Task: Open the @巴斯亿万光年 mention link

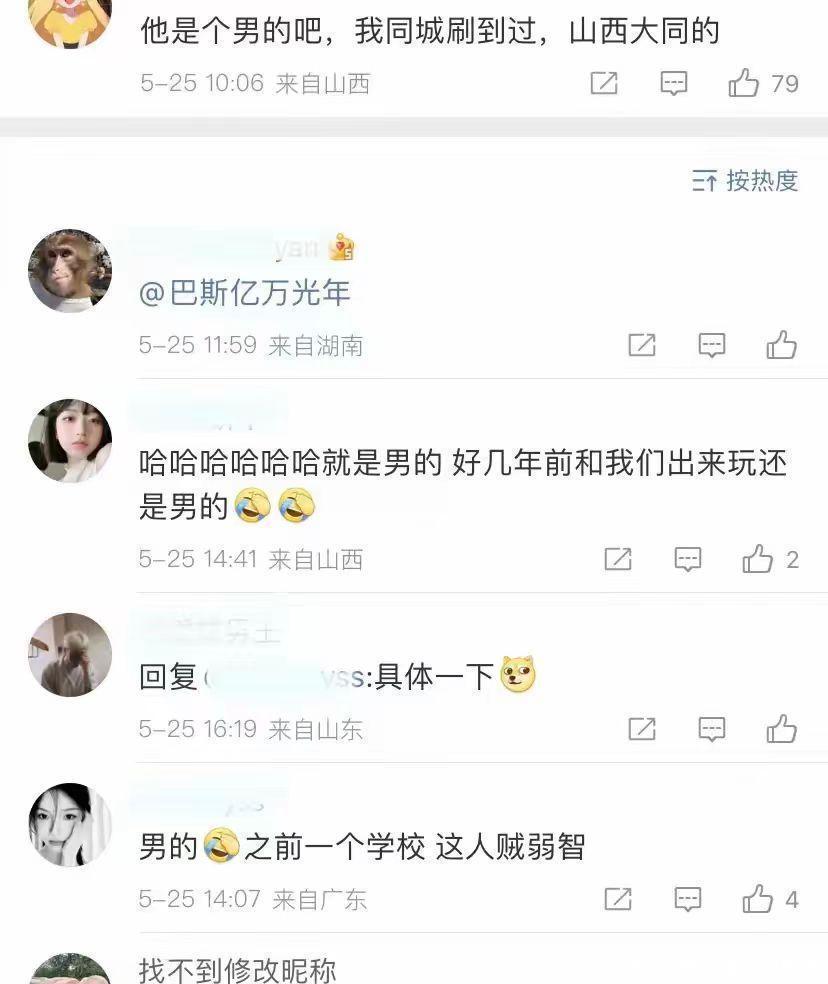Action: point(245,293)
